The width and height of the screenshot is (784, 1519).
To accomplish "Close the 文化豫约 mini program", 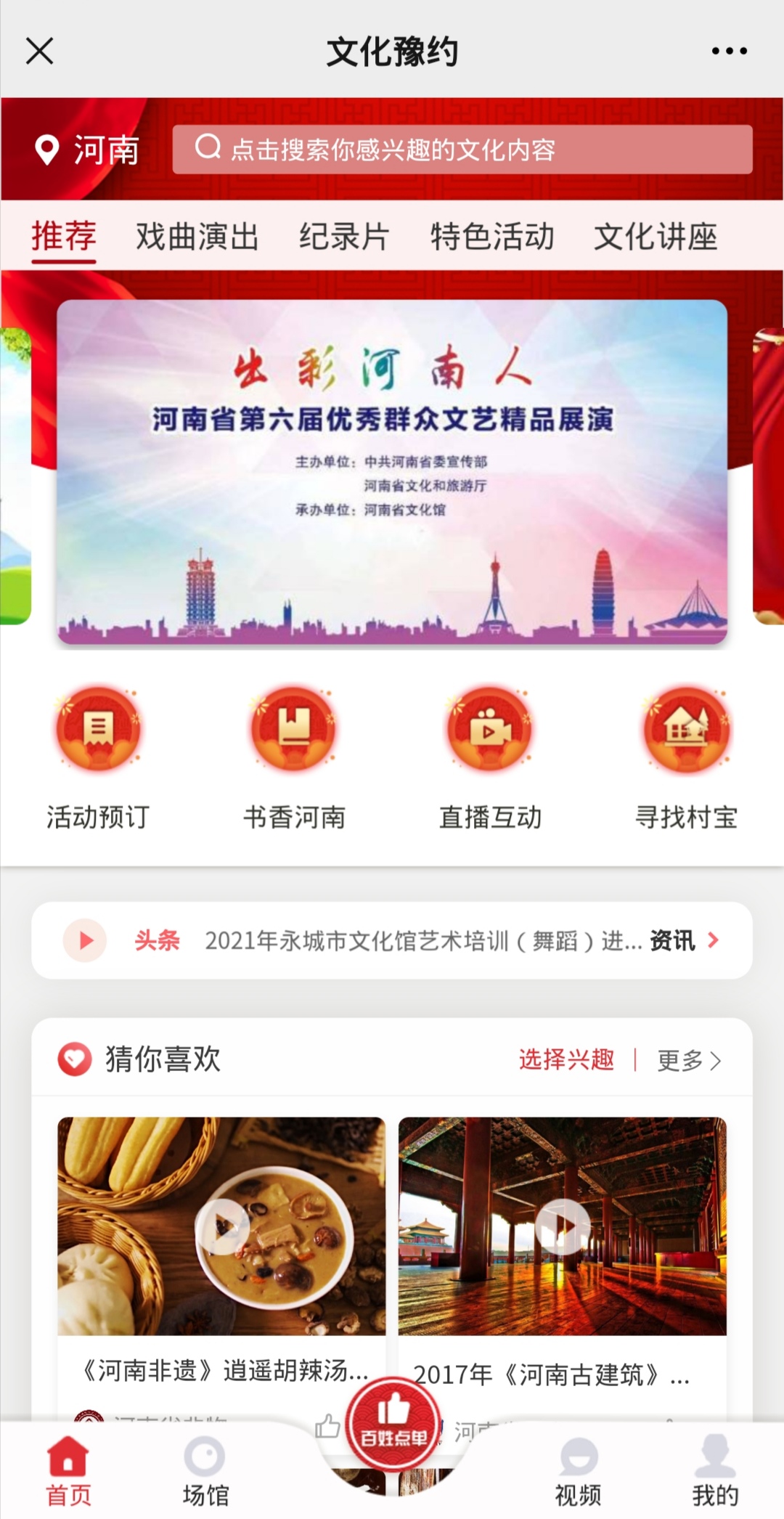I will 39,52.
